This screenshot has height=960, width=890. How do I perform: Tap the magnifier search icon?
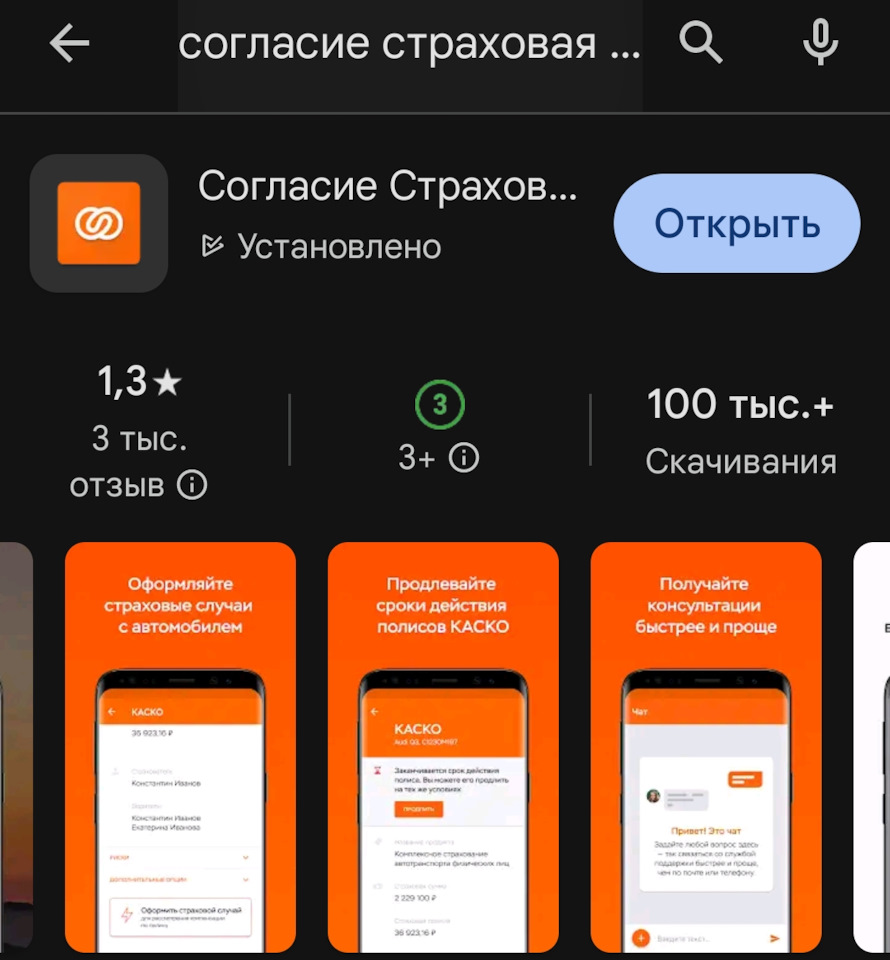click(700, 44)
